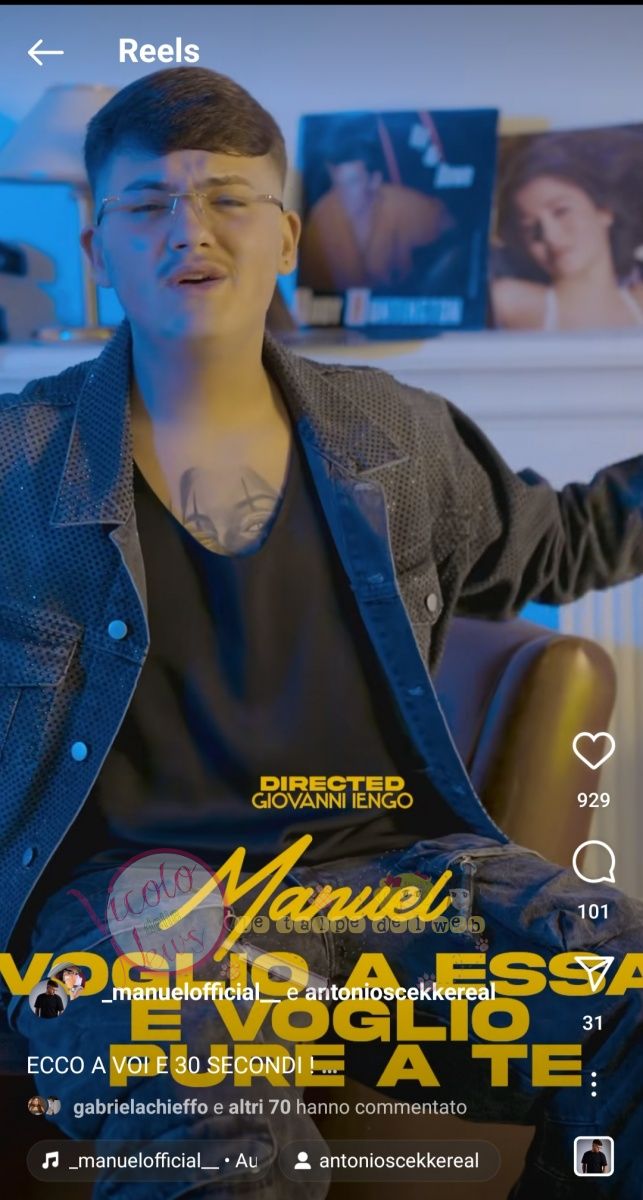Share this reel via paper plane icon

tap(594, 973)
